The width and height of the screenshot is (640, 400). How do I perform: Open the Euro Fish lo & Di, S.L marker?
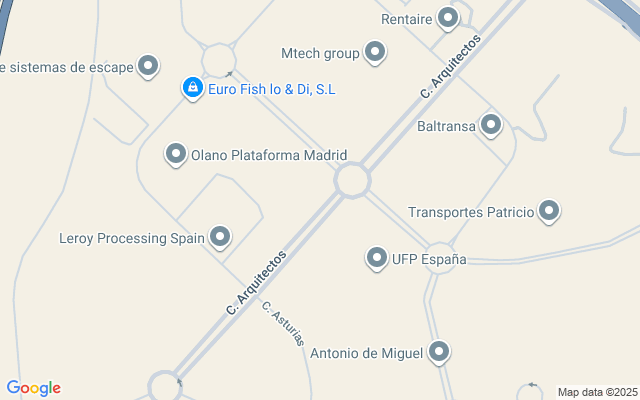[x=191, y=89]
